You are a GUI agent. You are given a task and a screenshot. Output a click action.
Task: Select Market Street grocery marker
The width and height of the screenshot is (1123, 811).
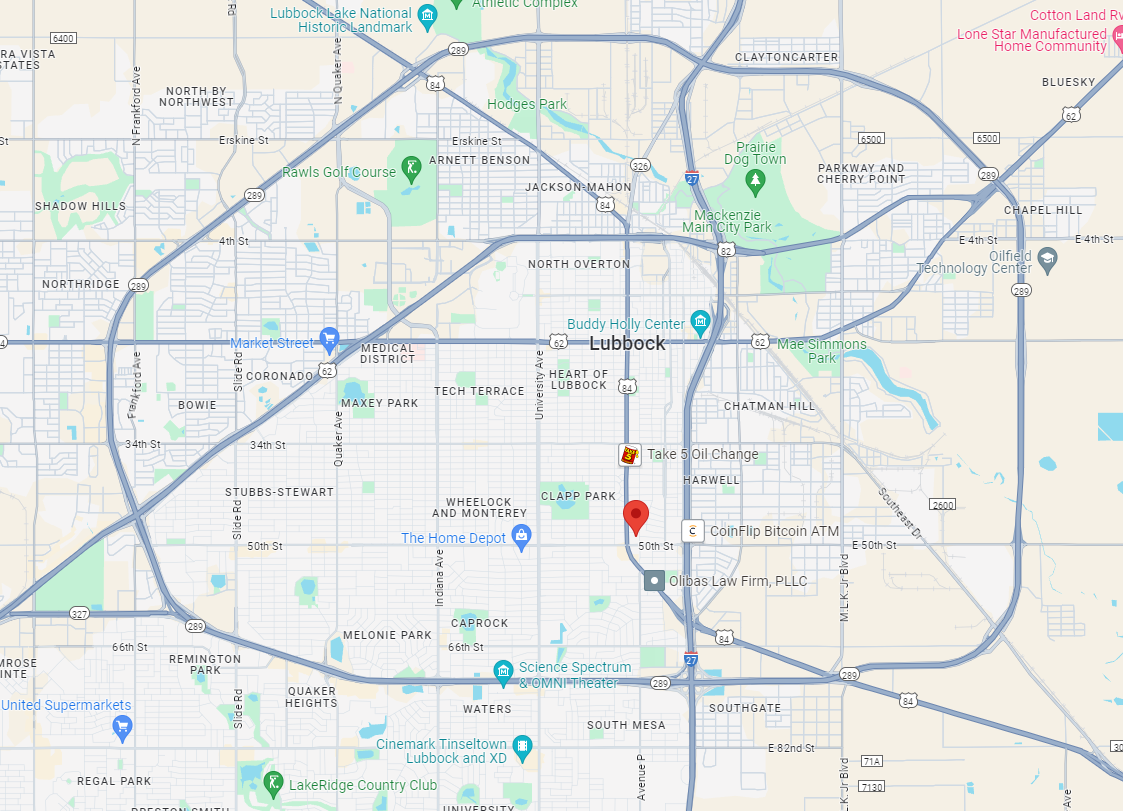pos(329,339)
